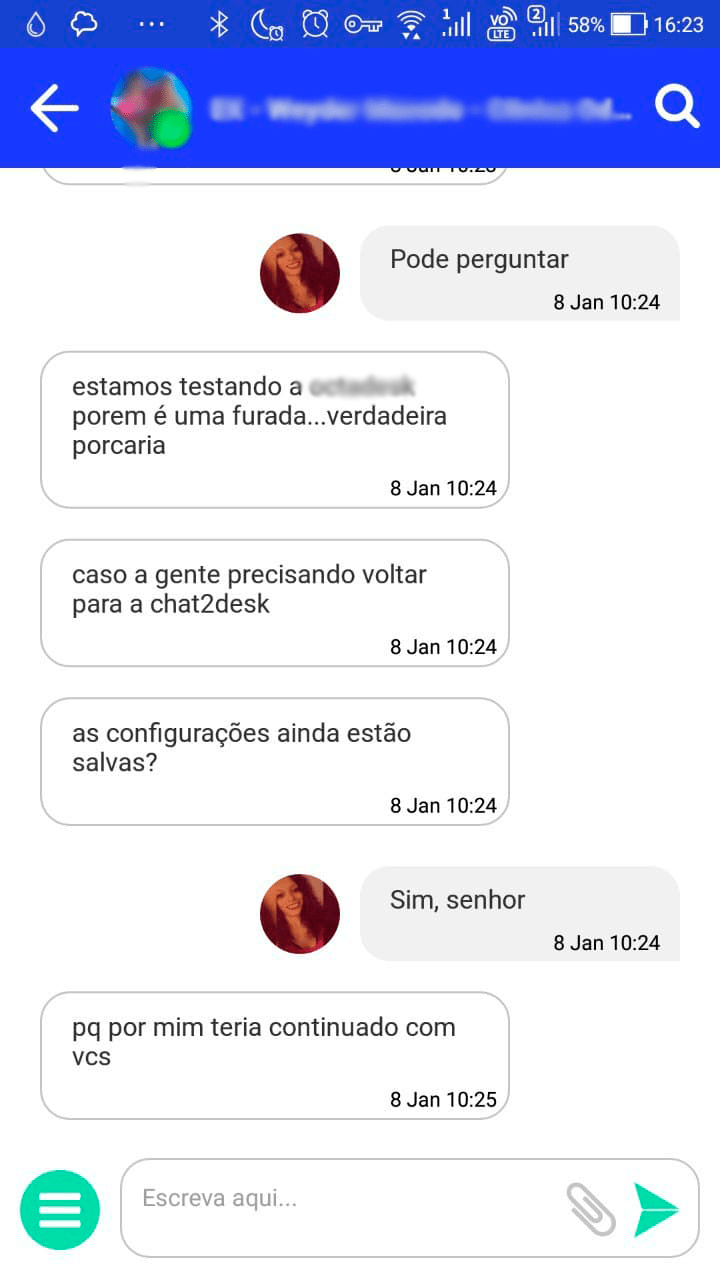
Task: Attach a file with the paperclip
Action: pos(591,1209)
